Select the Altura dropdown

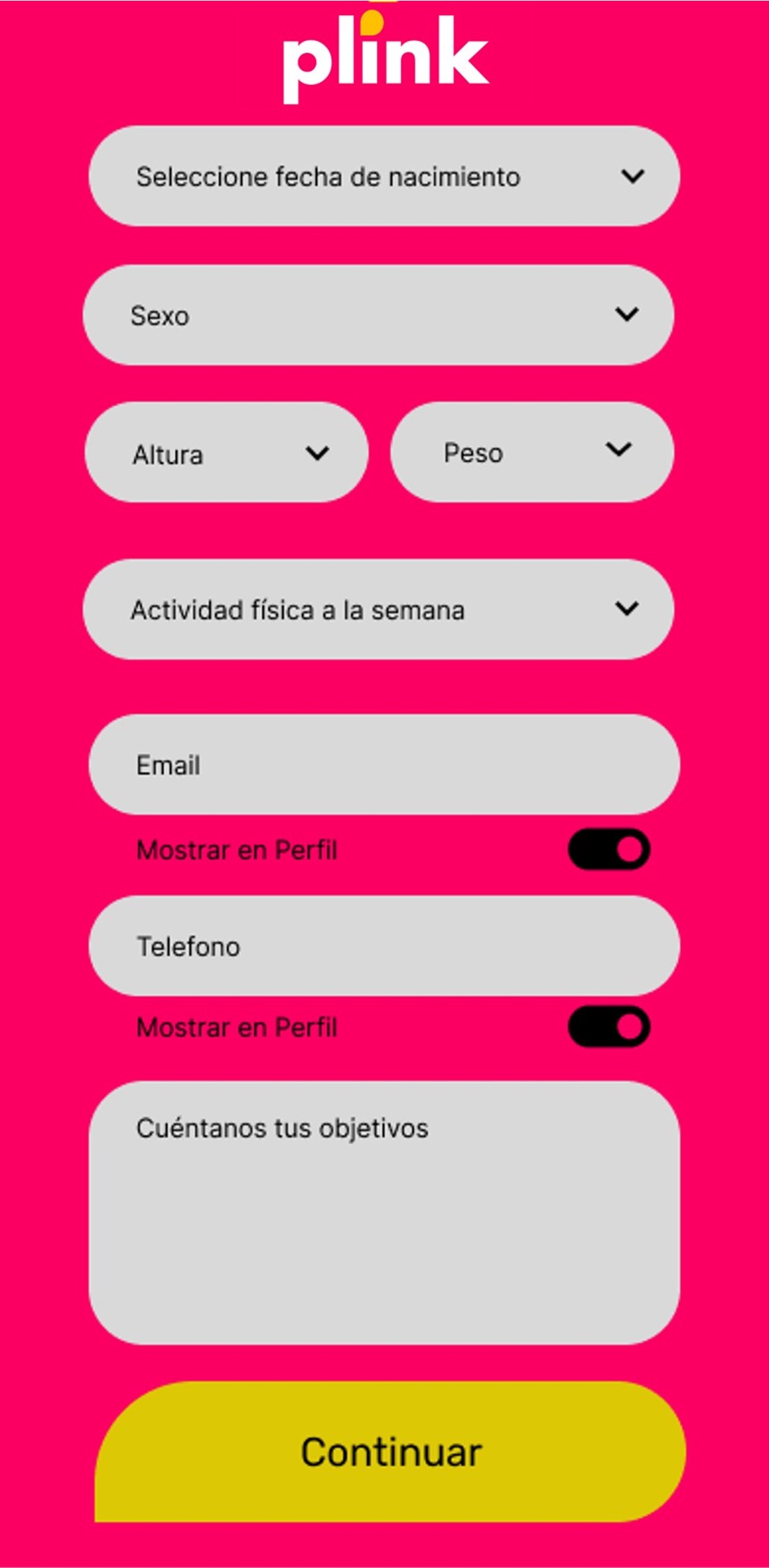point(226,452)
